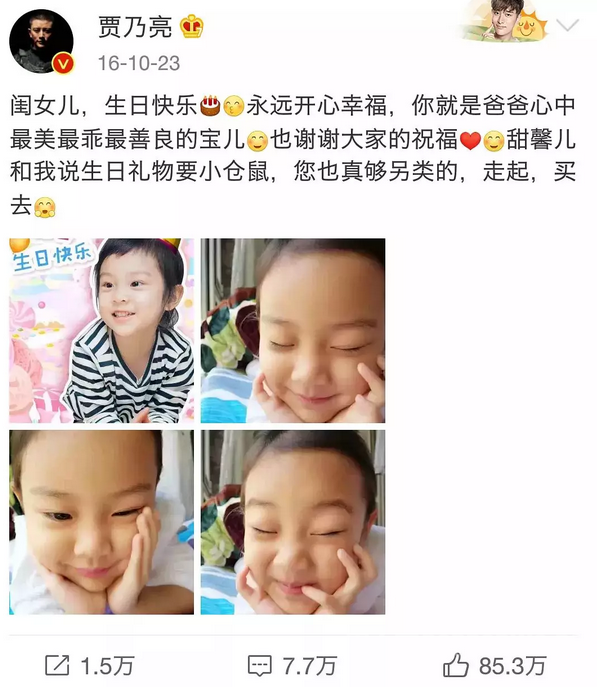
Task: Open the birthday greeting photo with striped shirt
Action: coord(101,330)
